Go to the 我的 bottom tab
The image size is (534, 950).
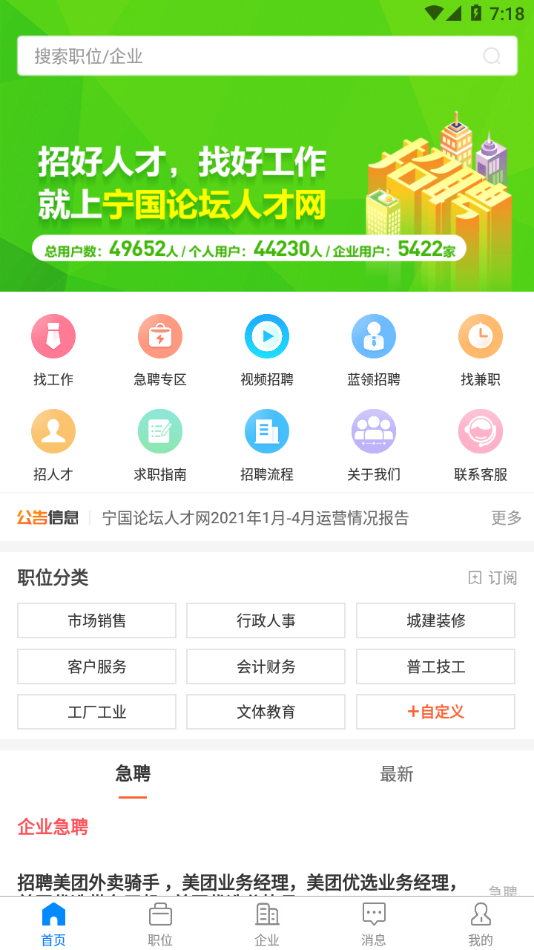click(480, 924)
